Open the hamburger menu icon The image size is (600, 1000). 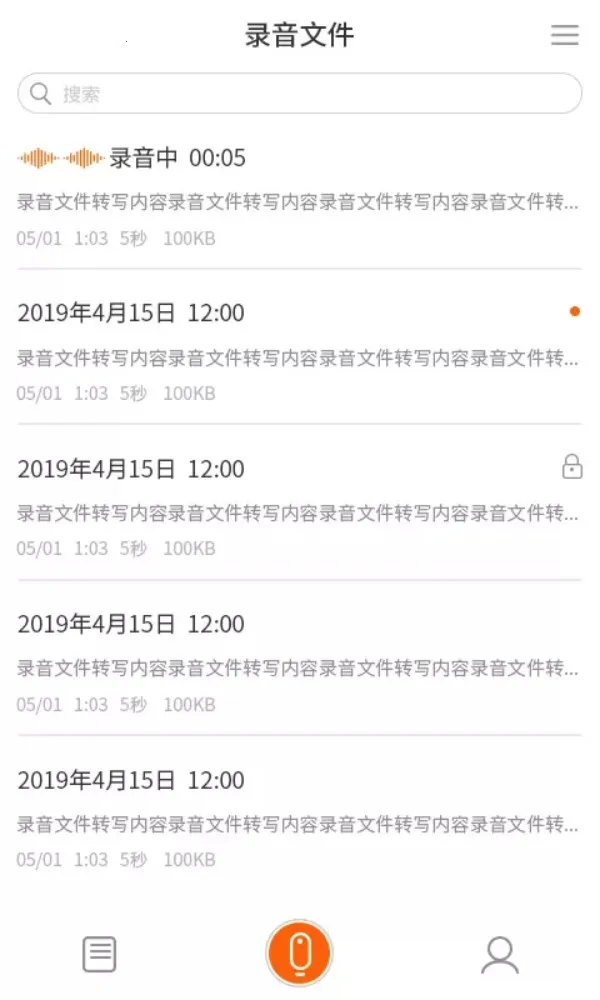[565, 35]
